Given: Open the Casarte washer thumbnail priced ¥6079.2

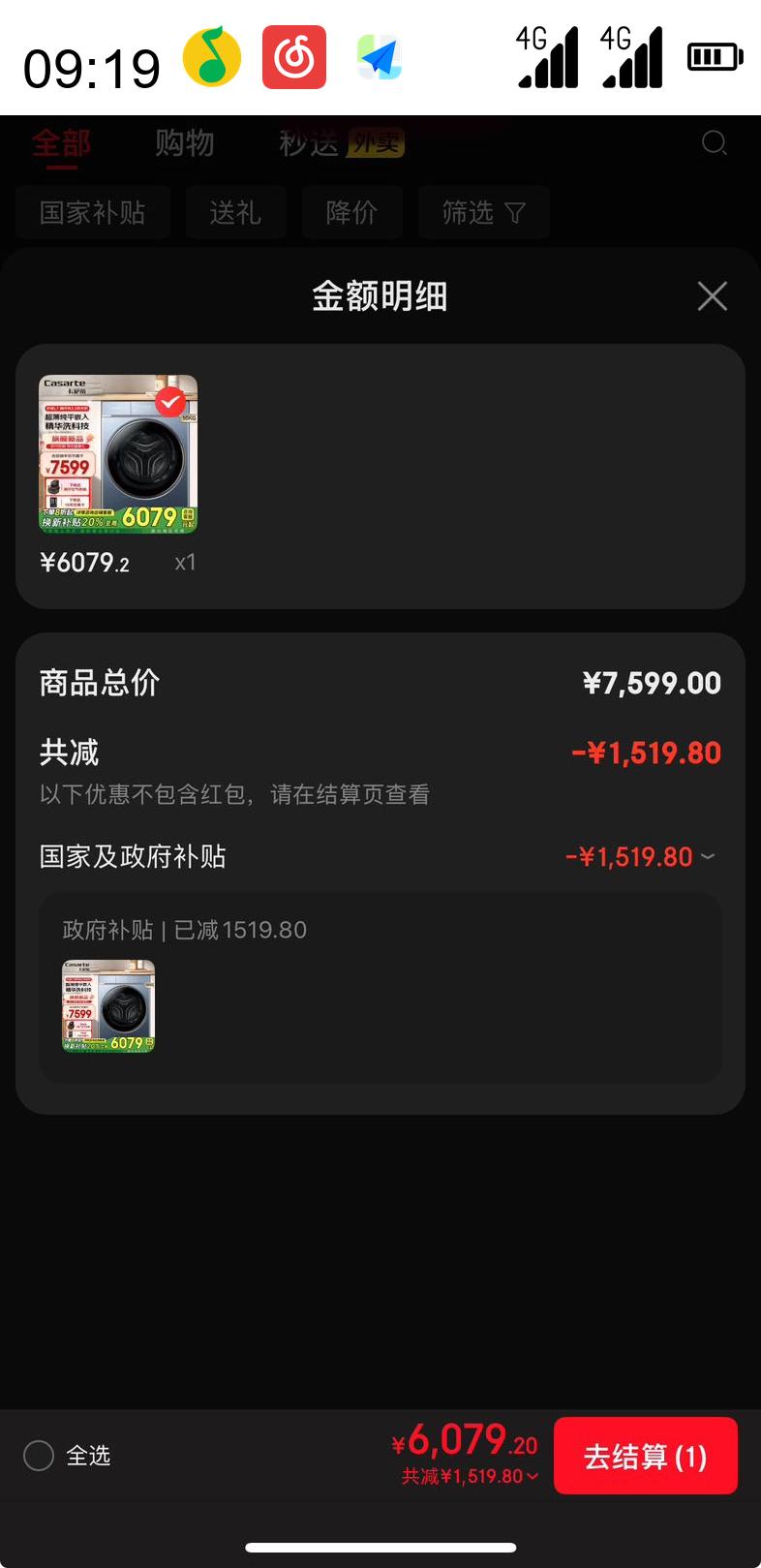Looking at the screenshot, I should (x=118, y=453).
